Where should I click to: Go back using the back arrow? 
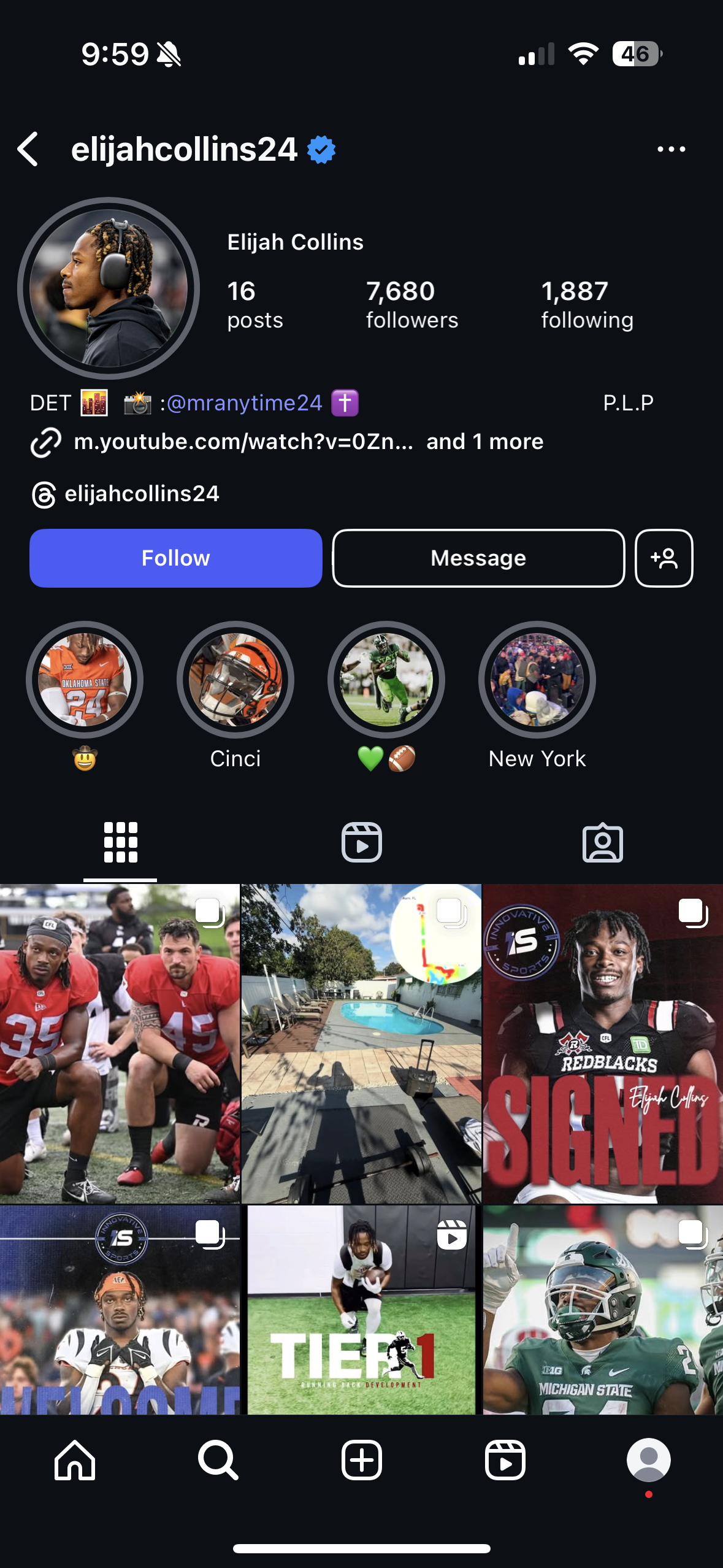[28, 149]
